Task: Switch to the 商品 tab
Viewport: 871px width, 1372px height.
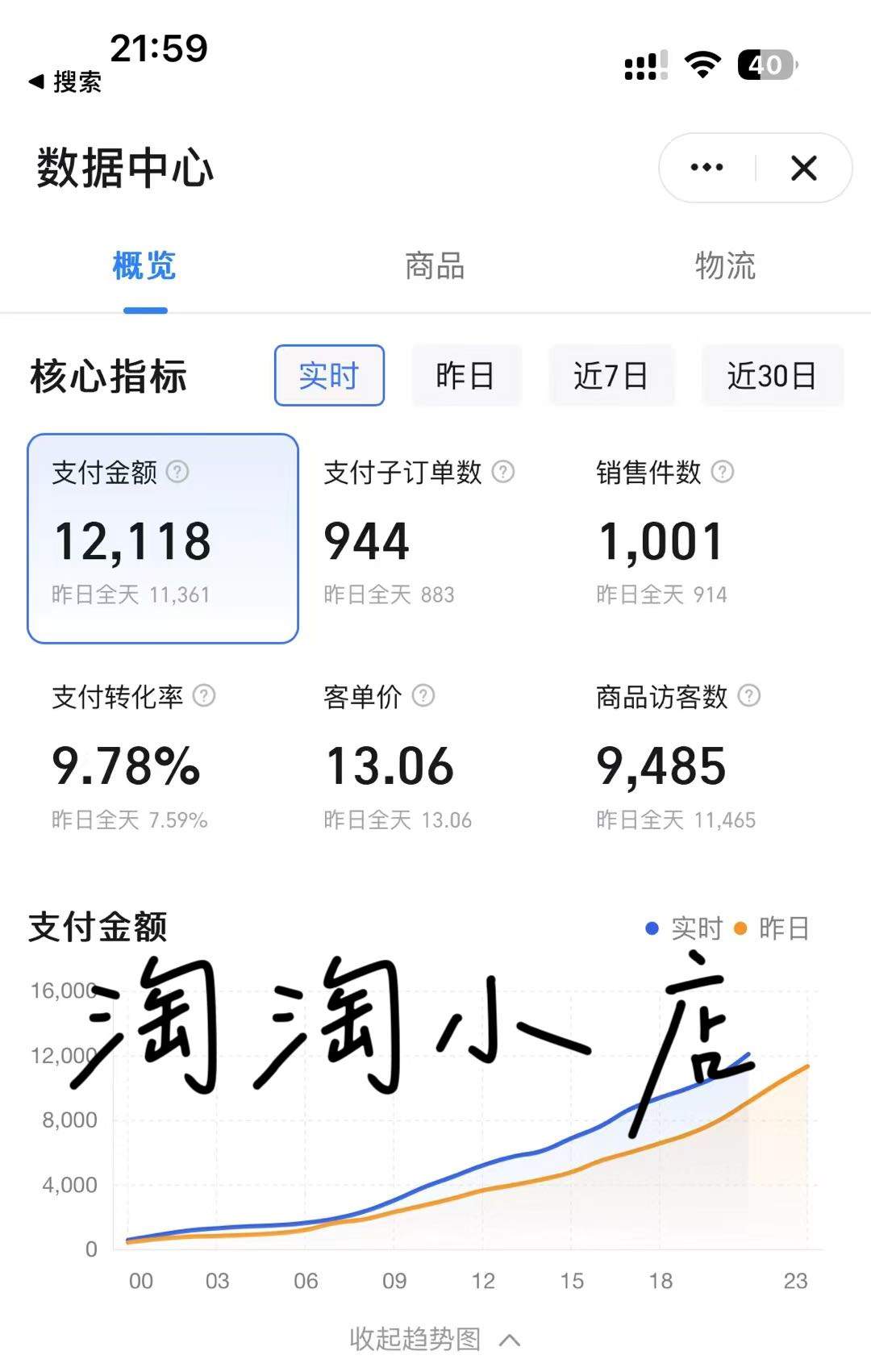Action: (435, 266)
